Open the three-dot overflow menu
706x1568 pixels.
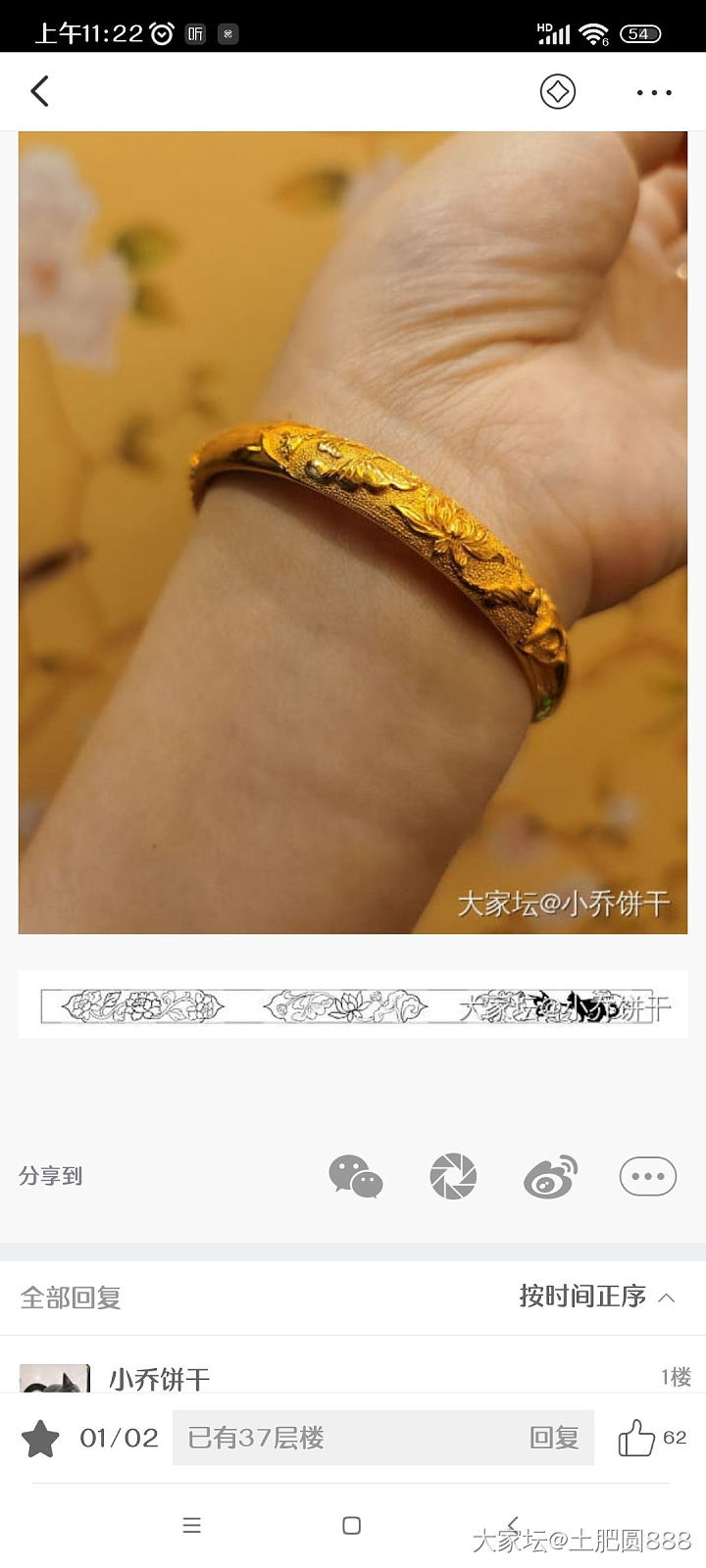pyautogui.click(x=653, y=93)
